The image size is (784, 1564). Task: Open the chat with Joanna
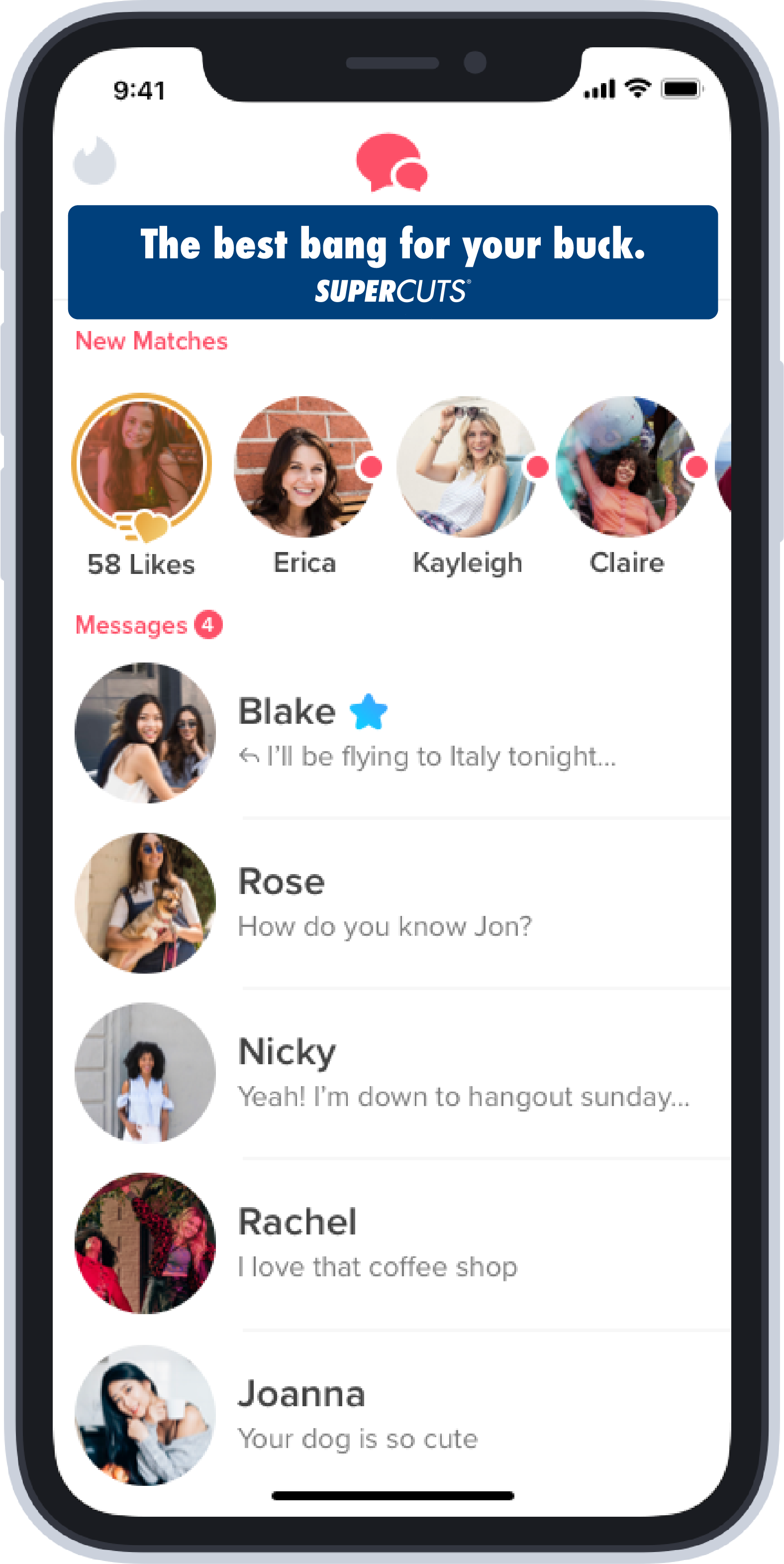(400, 1415)
